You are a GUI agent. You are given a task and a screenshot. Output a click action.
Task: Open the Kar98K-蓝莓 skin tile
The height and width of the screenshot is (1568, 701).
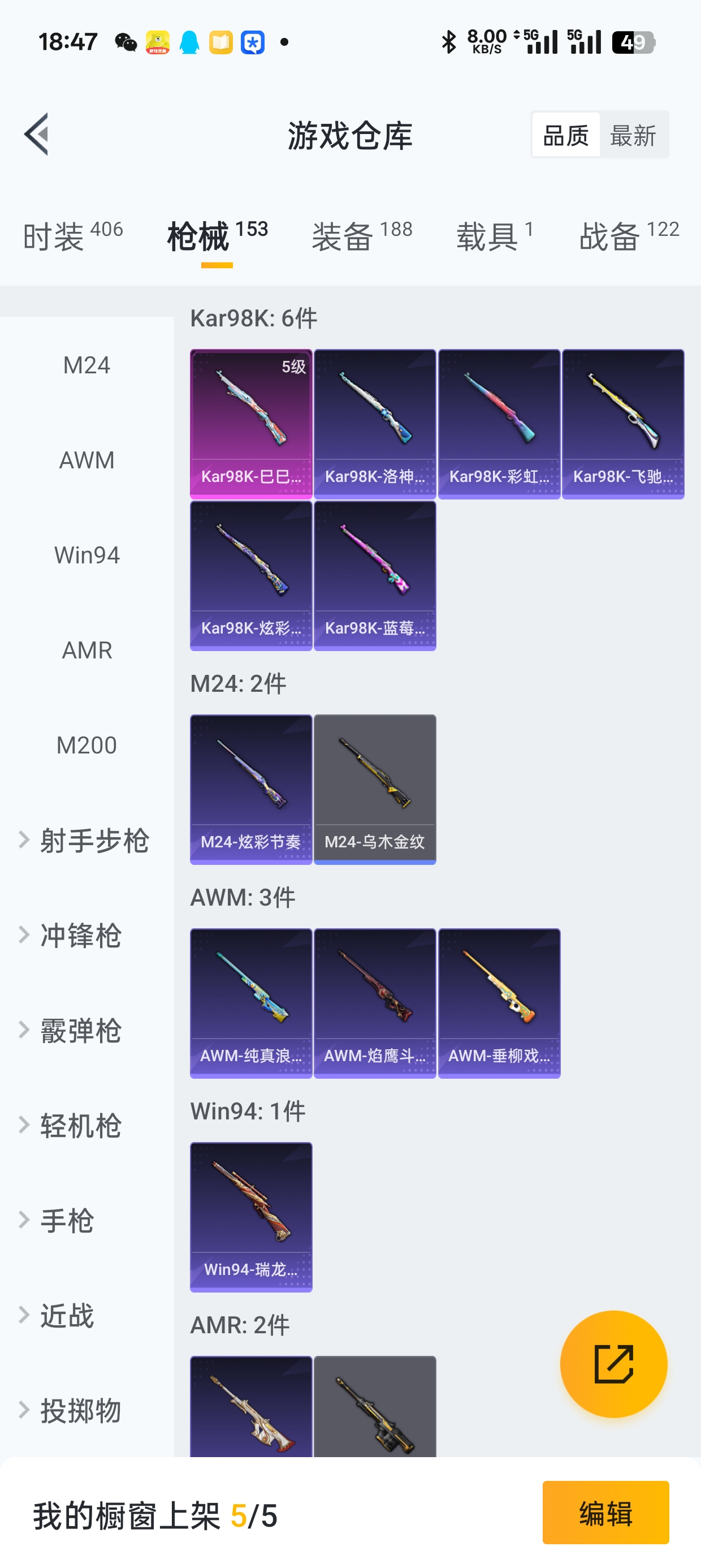pos(375,576)
